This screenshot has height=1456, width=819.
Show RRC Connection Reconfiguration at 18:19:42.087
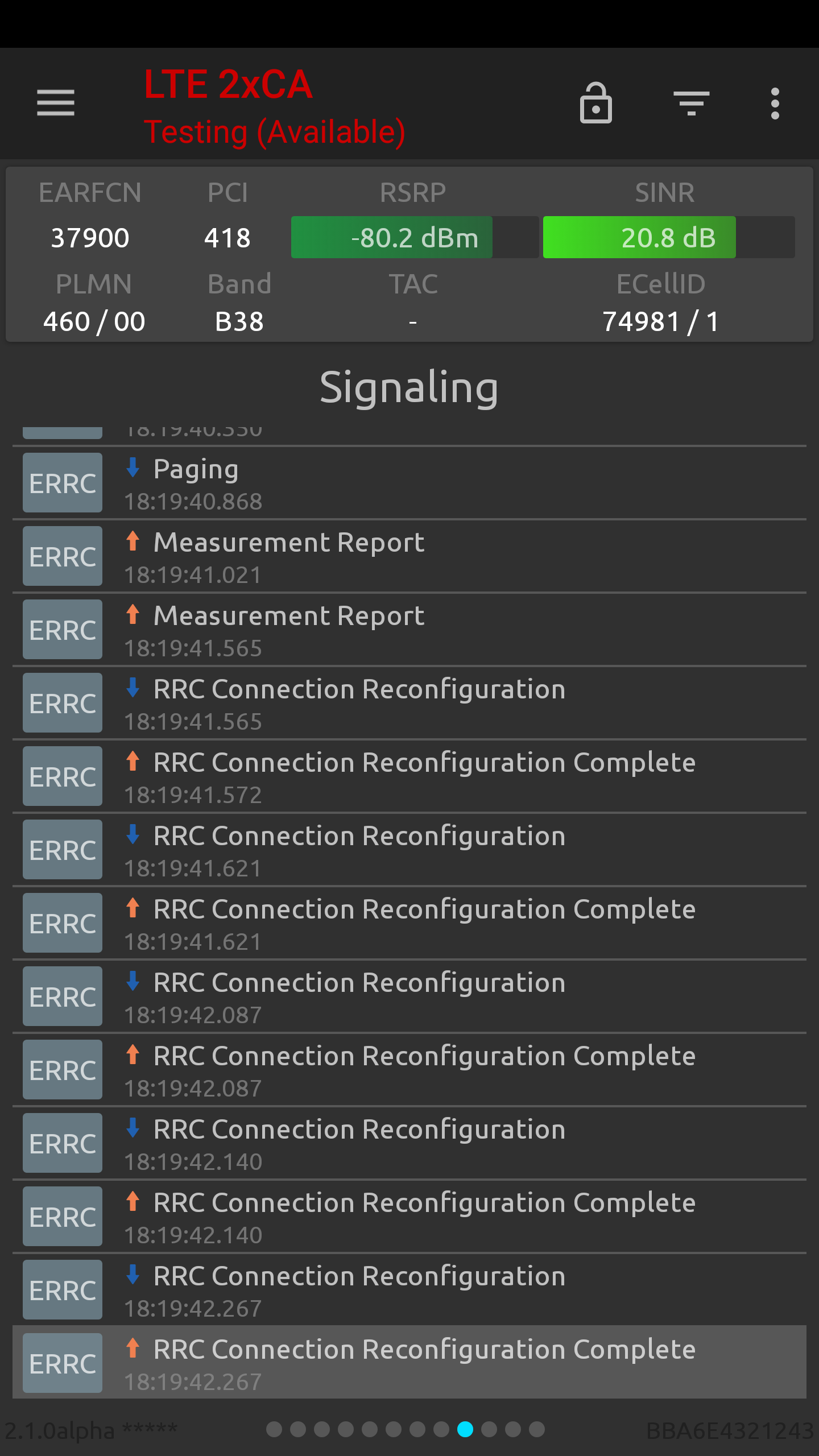pyautogui.click(x=409, y=996)
